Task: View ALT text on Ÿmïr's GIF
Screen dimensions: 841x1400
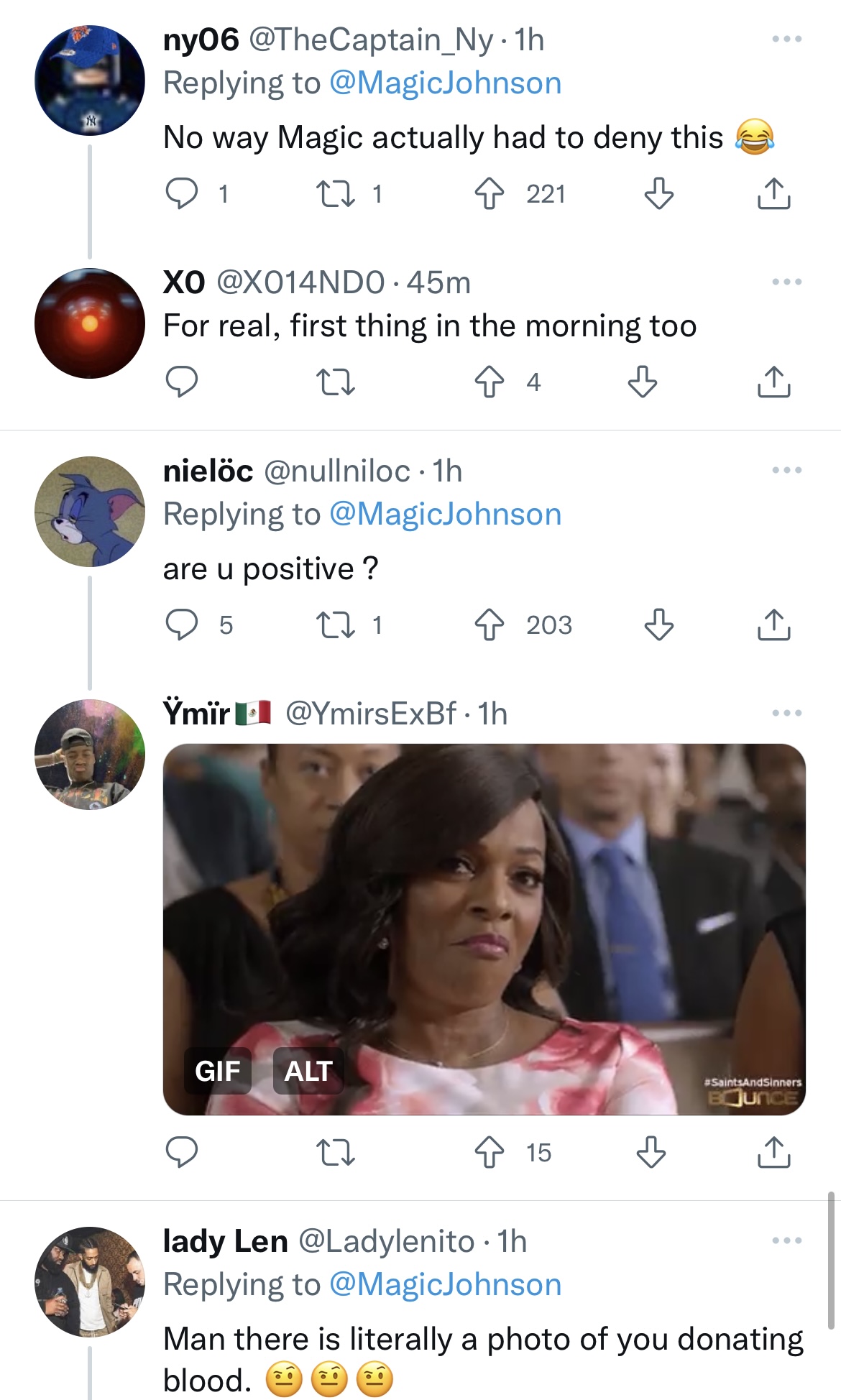Action: tap(308, 1071)
